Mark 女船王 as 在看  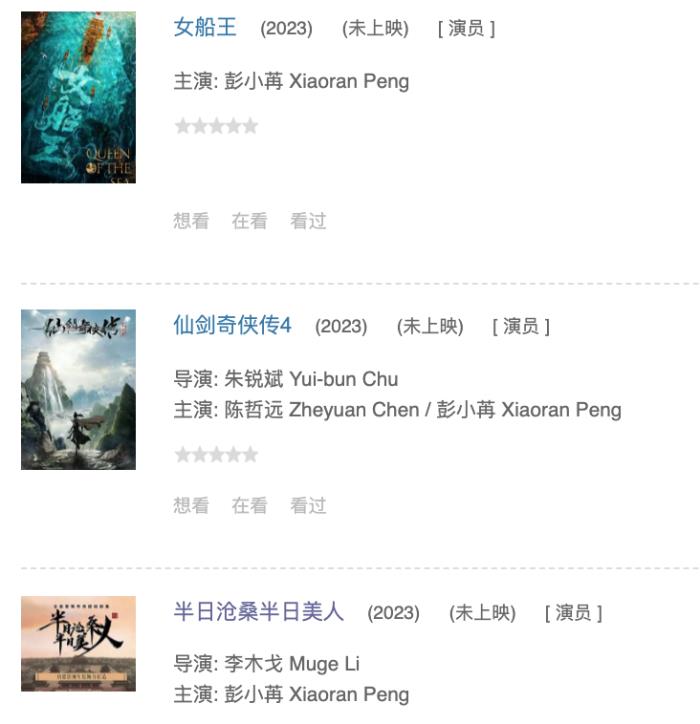249,221
